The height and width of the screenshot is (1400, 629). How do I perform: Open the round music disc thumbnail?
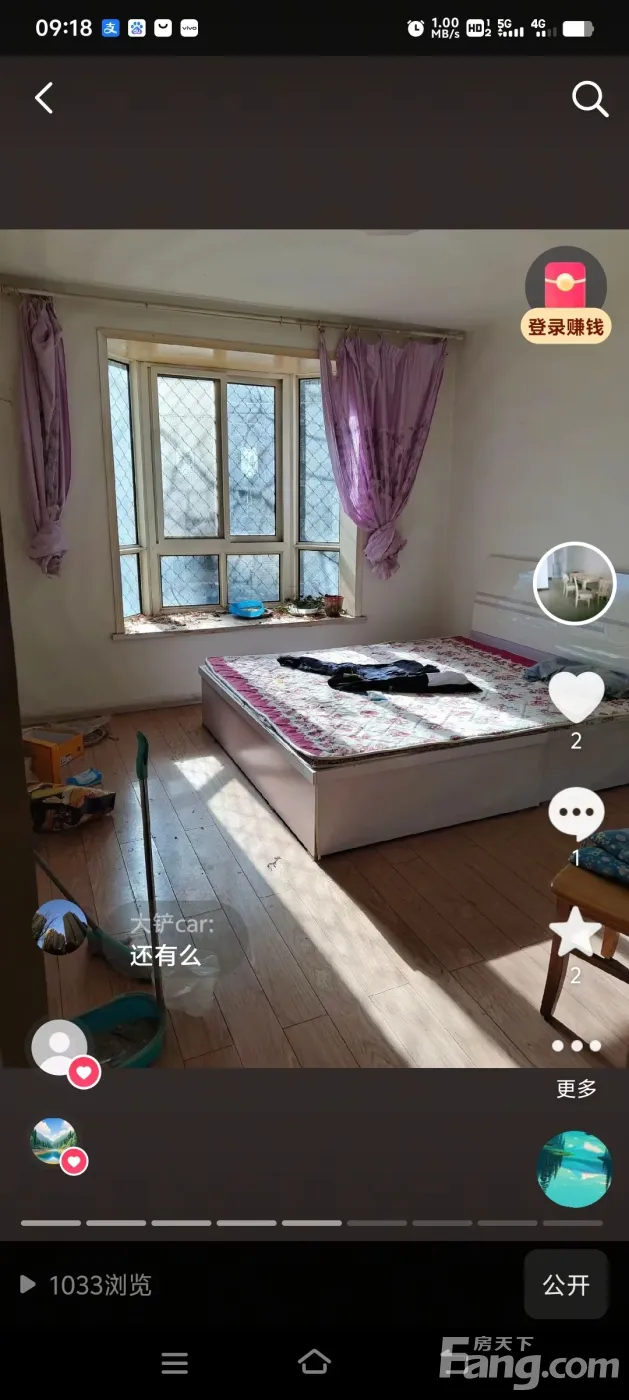click(x=574, y=1169)
